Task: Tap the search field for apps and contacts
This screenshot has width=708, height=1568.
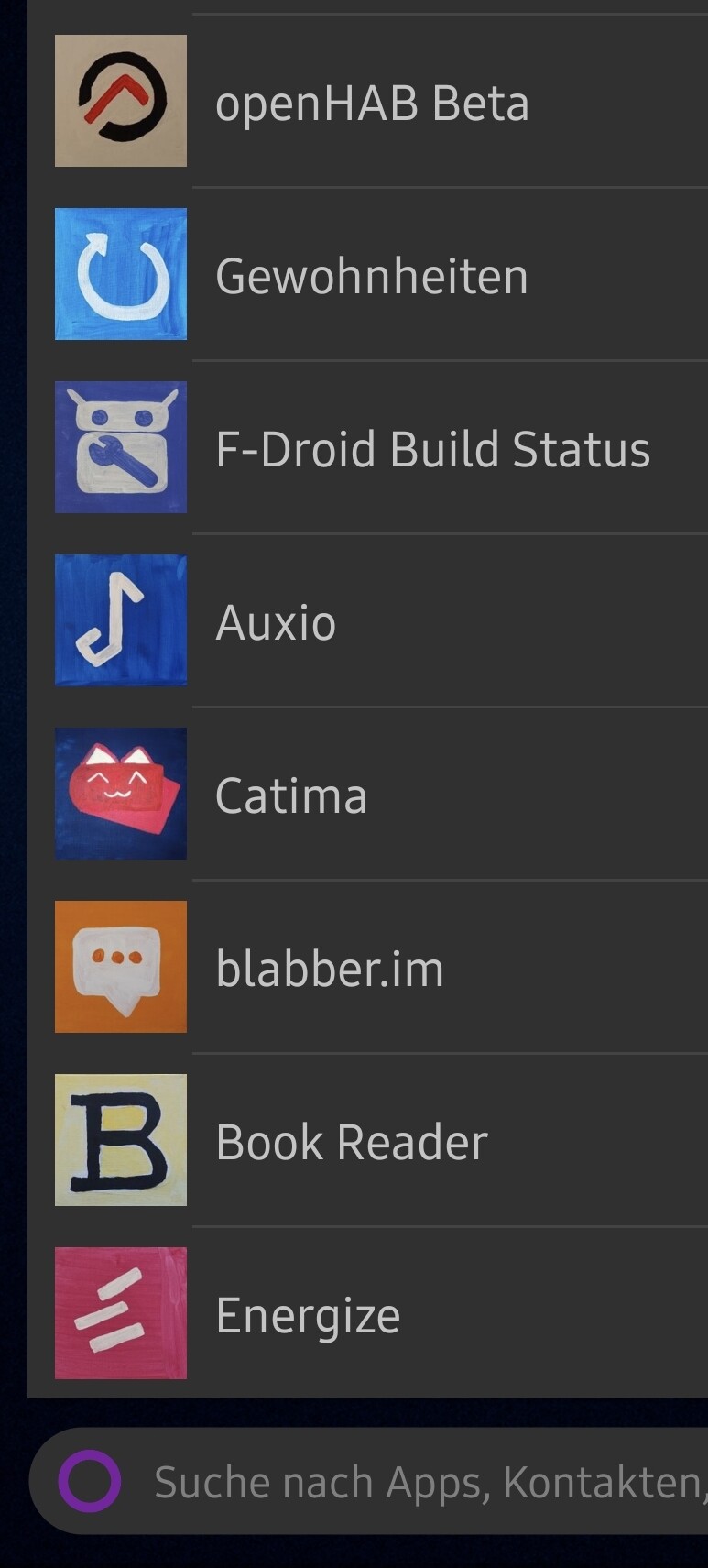Action: pyautogui.click(x=421, y=1482)
